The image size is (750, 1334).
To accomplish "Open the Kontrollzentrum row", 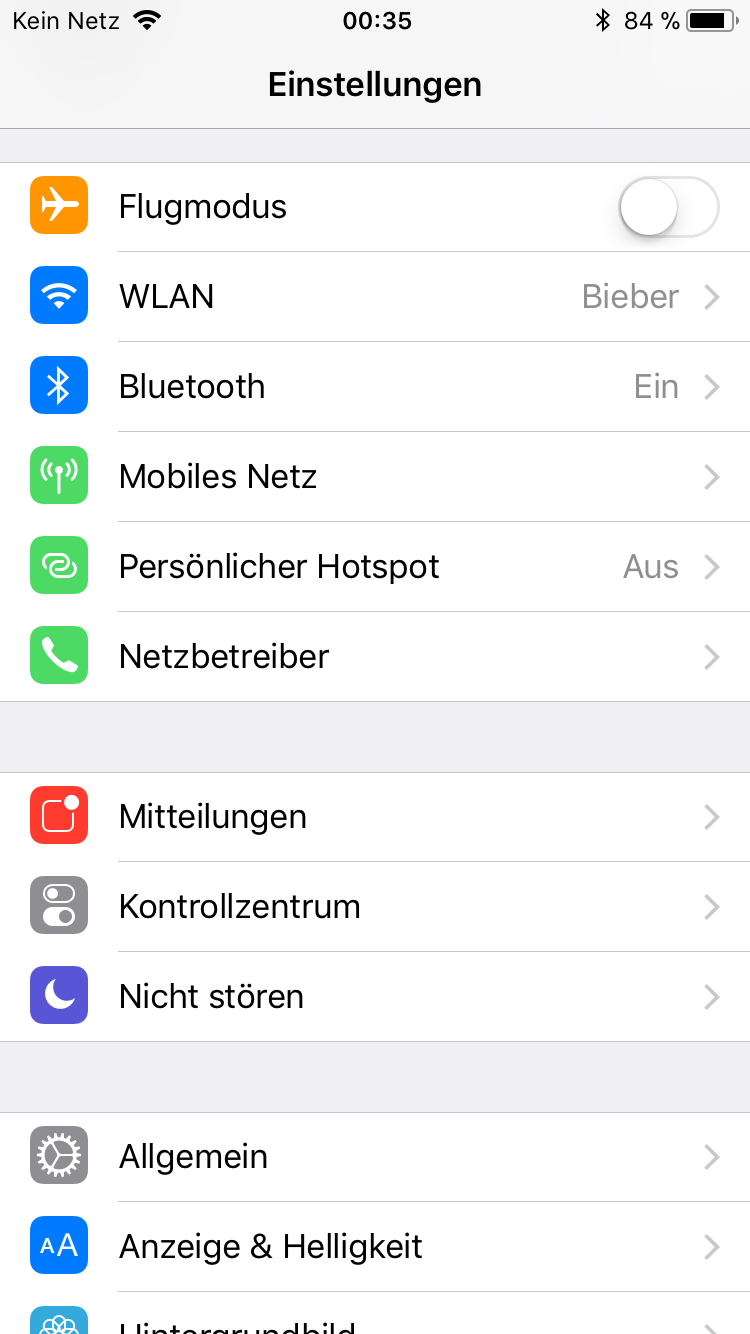I will (x=375, y=907).
